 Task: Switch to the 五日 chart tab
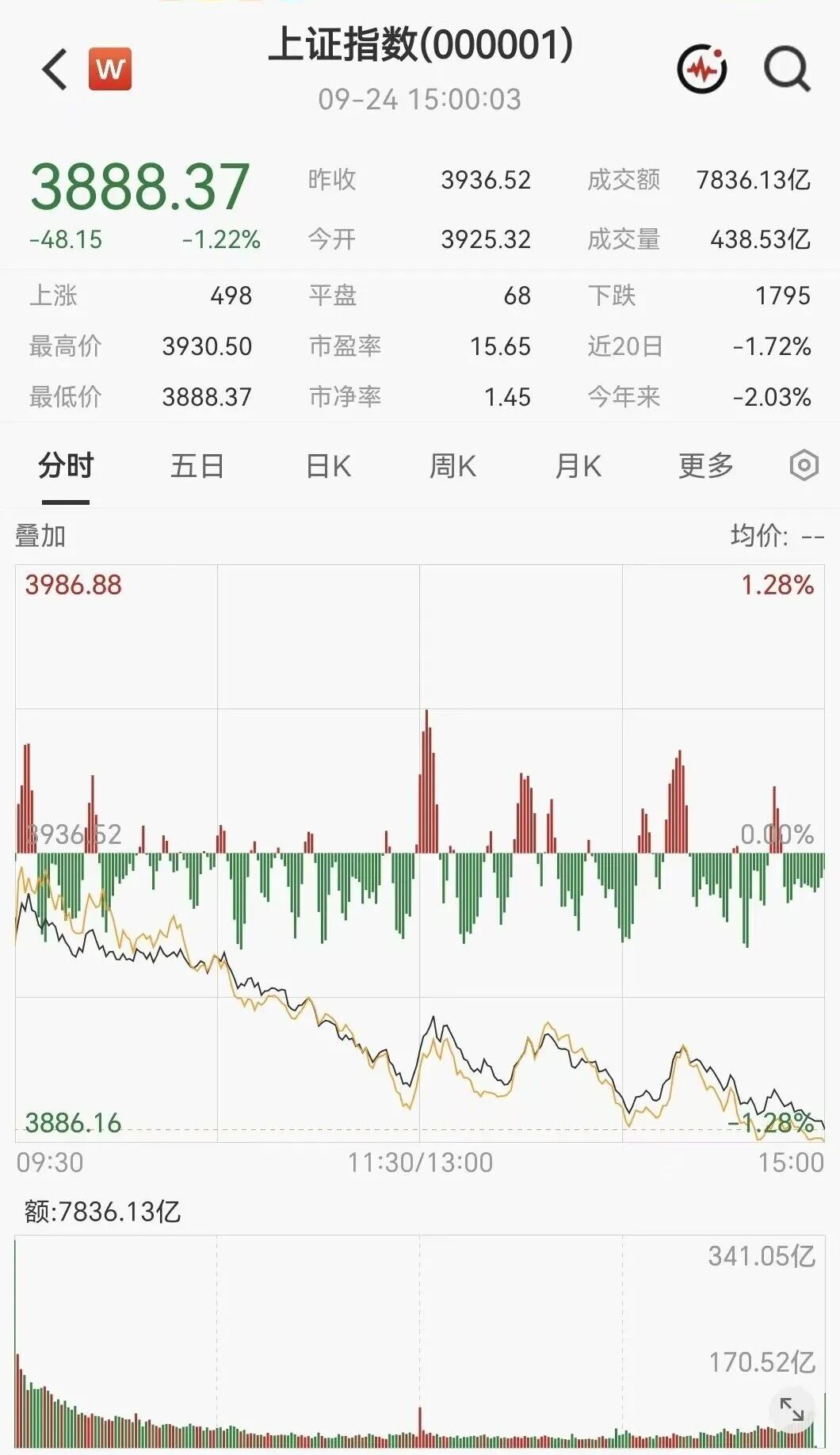pyautogui.click(x=197, y=466)
